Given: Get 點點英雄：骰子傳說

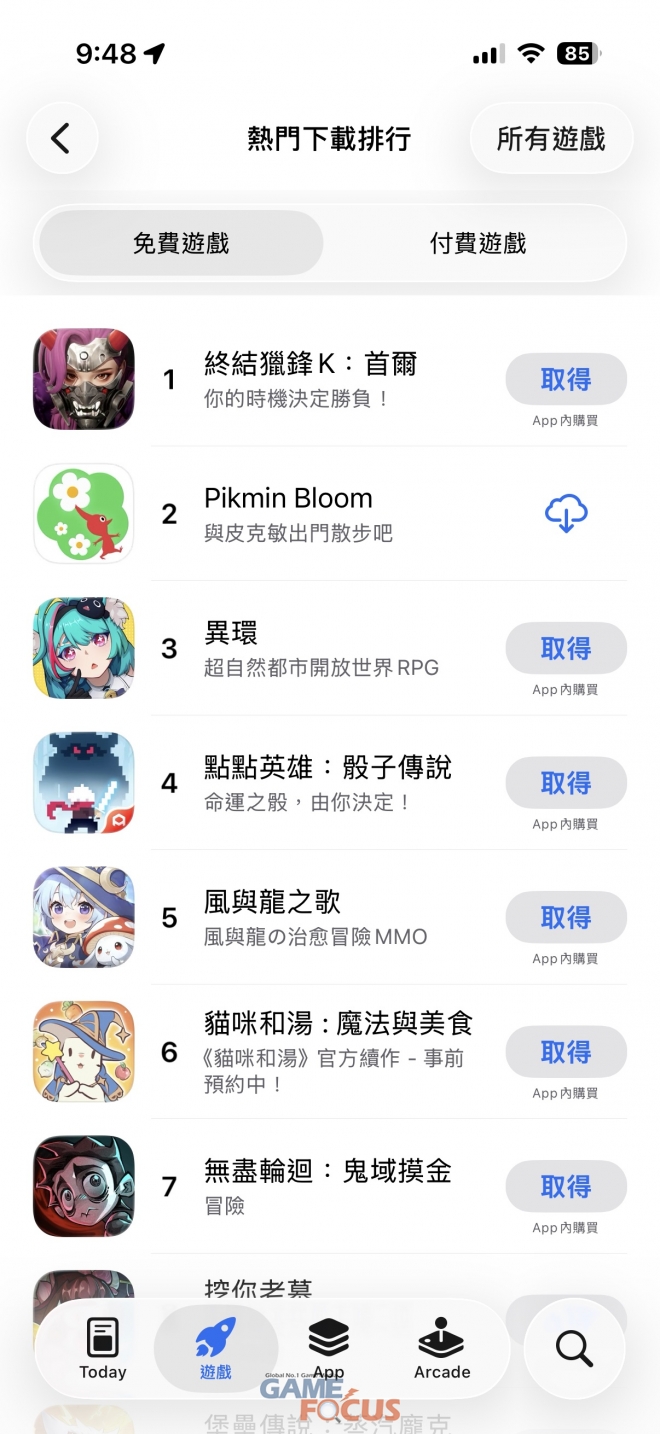Looking at the screenshot, I should point(566,783).
